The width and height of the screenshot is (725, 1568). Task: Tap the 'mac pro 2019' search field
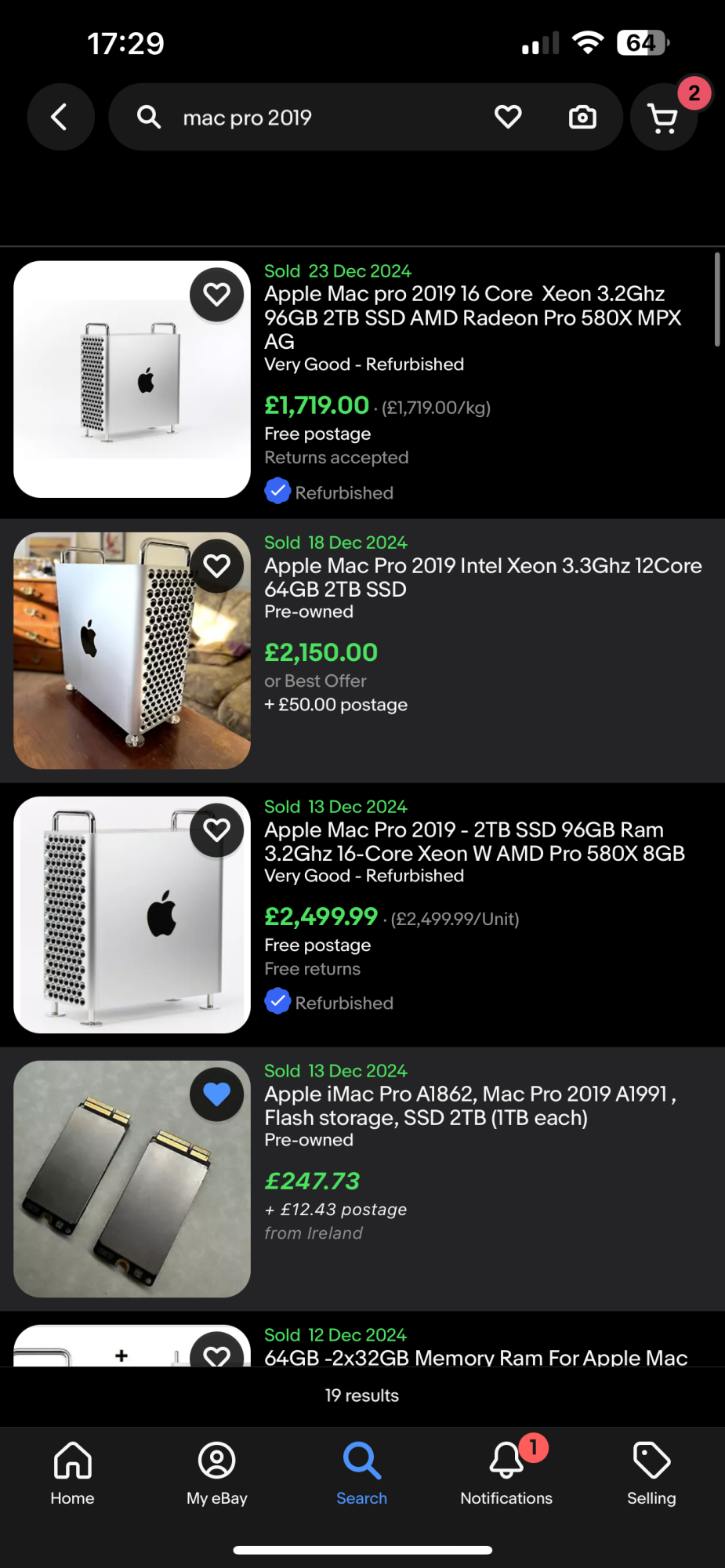314,118
